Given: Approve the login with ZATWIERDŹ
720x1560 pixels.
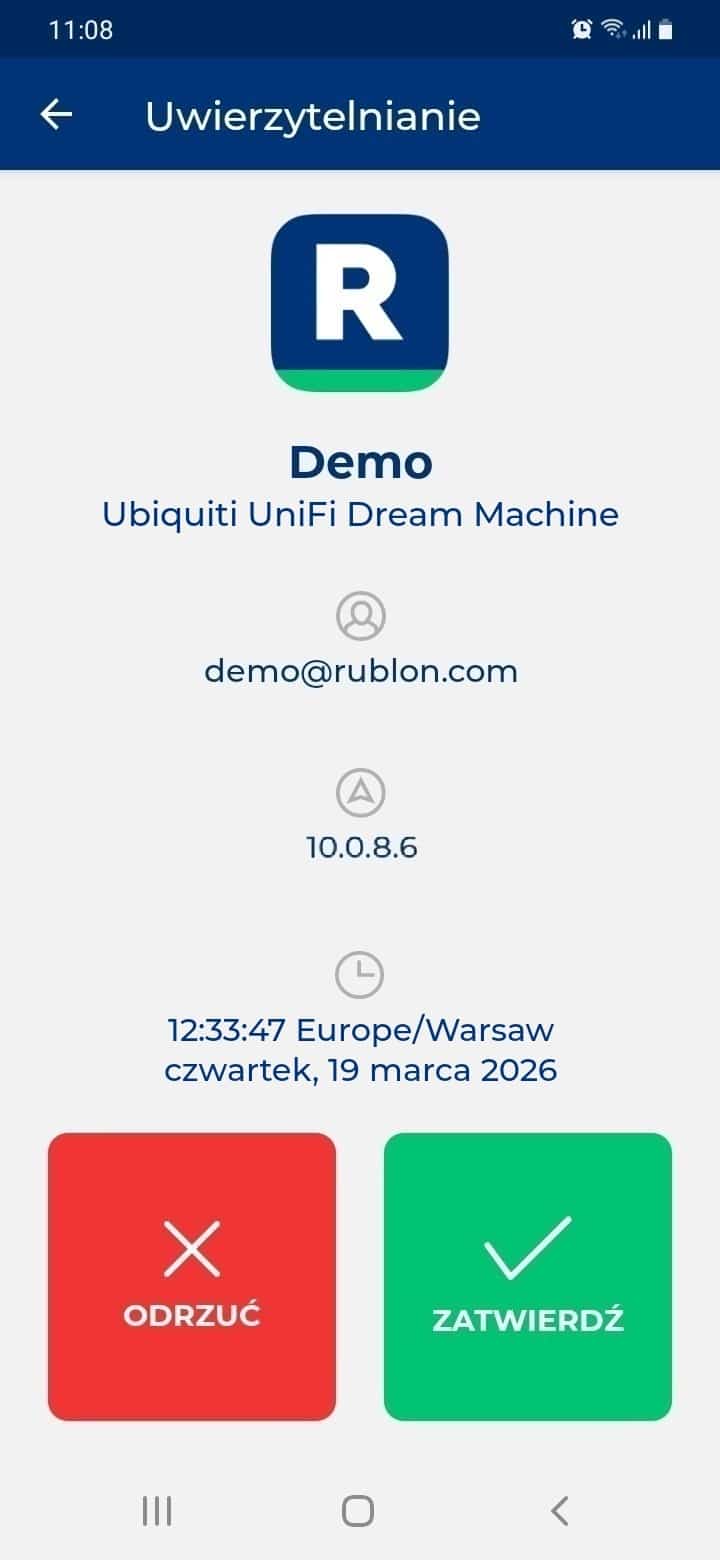Looking at the screenshot, I should pos(528,1276).
